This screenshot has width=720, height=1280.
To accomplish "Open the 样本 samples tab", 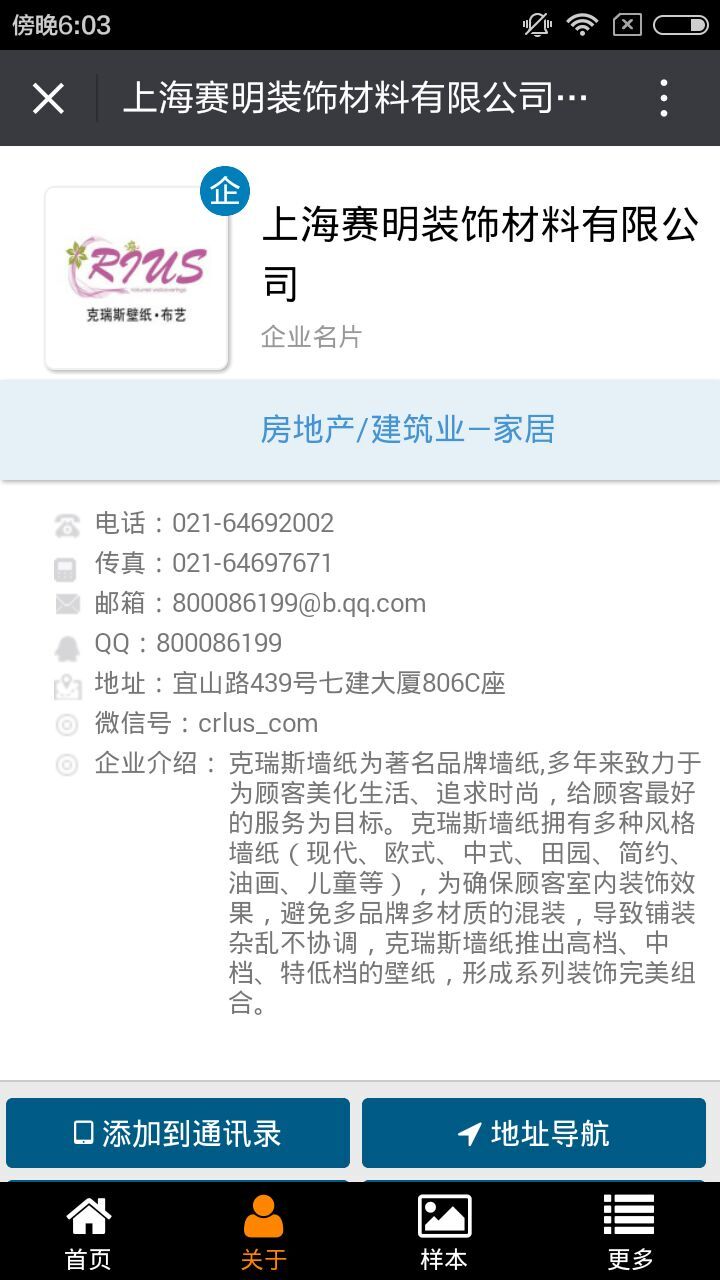I will (x=444, y=1232).
